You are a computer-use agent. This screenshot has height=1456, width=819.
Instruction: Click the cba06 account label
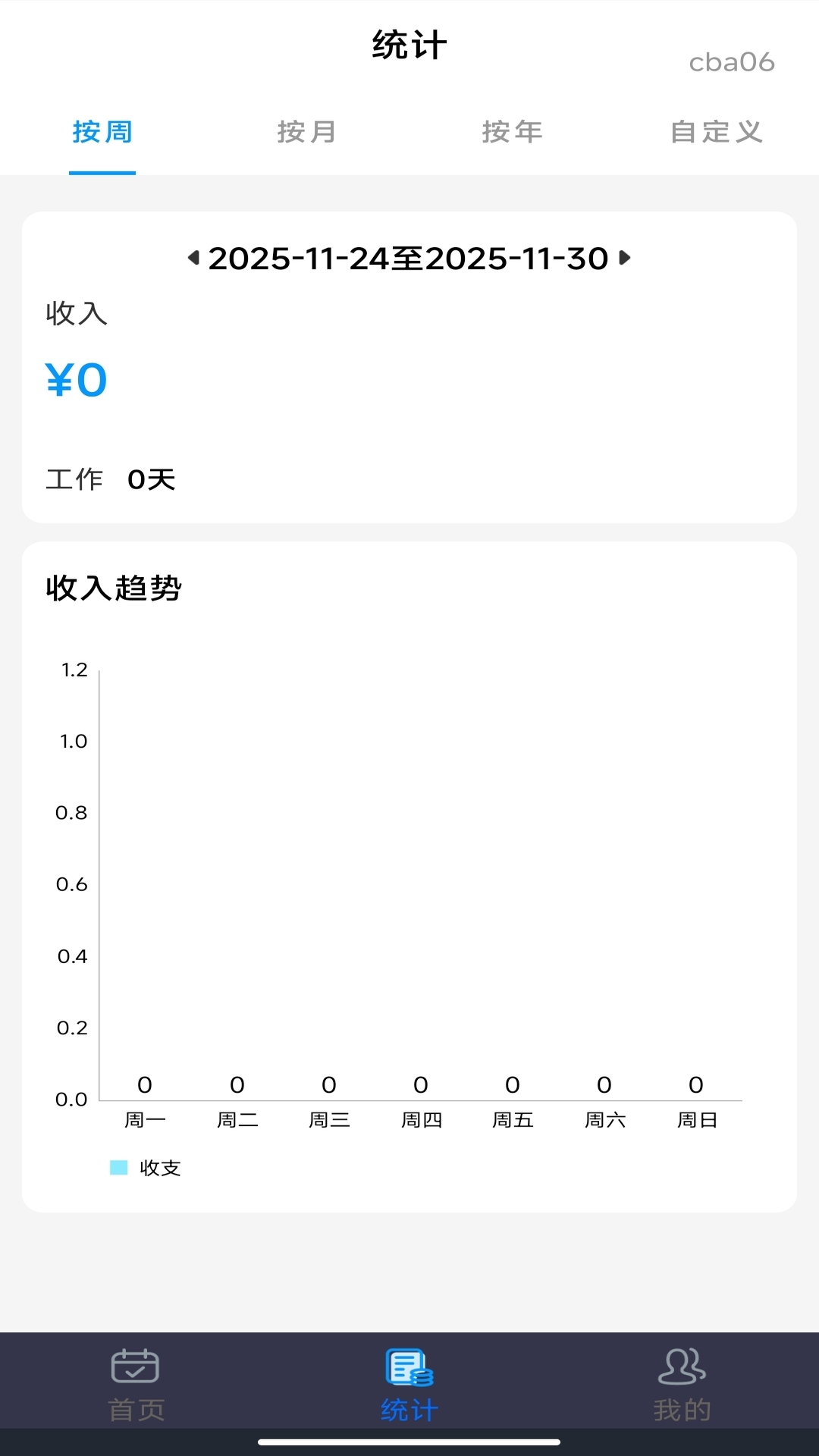pyautogui.click(x=731, y=62)
